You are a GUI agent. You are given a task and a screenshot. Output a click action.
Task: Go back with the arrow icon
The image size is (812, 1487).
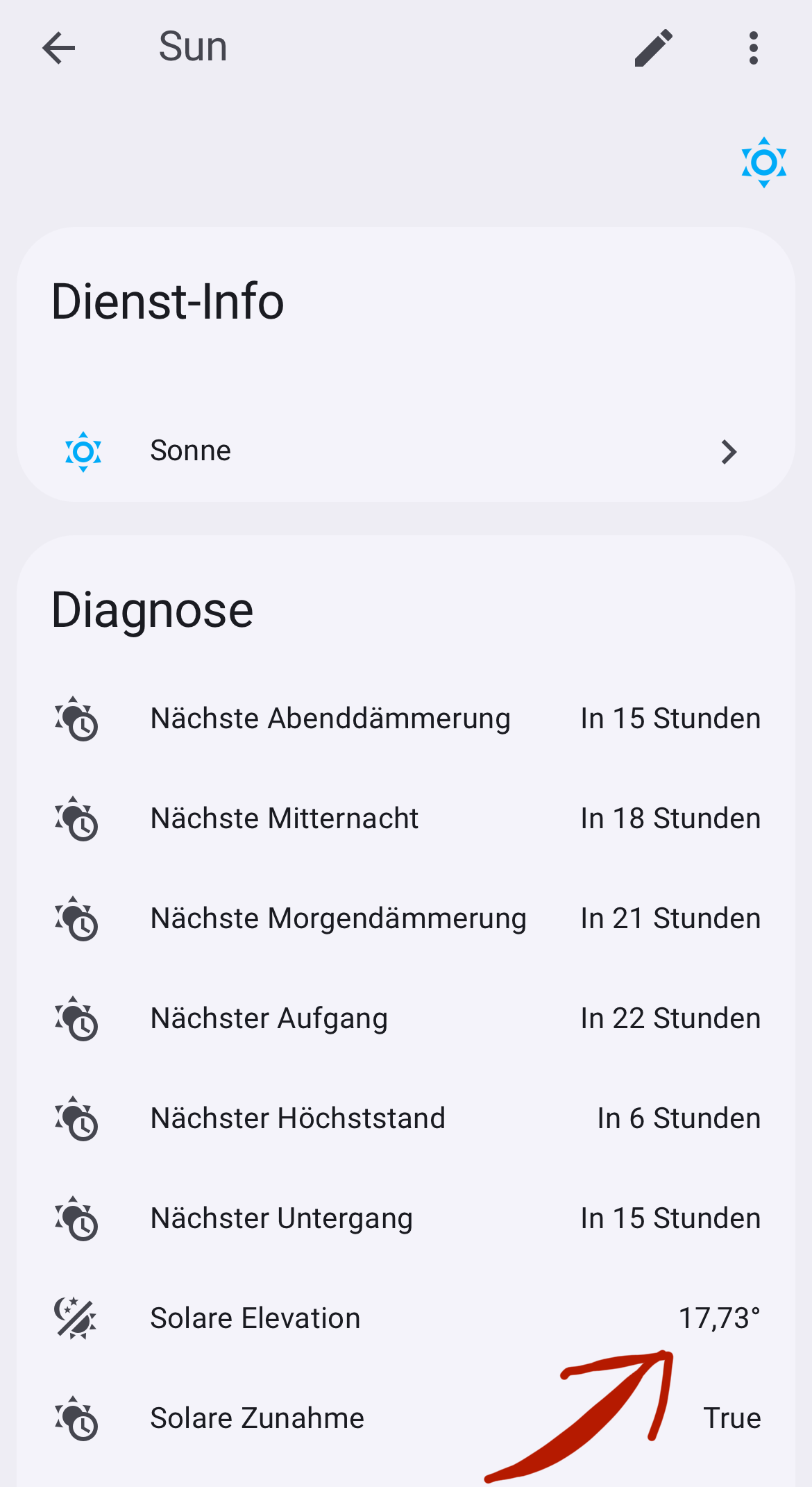58,48
